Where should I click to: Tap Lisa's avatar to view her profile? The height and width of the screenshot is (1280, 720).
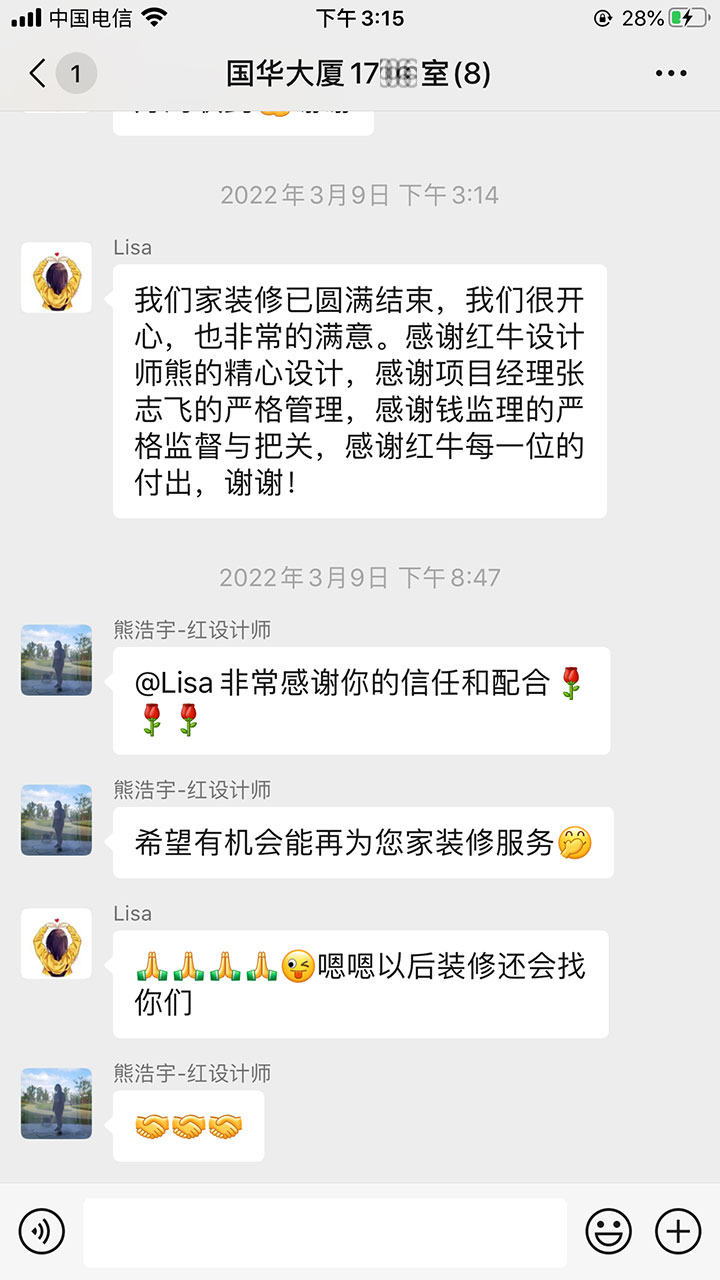(56, 280)
